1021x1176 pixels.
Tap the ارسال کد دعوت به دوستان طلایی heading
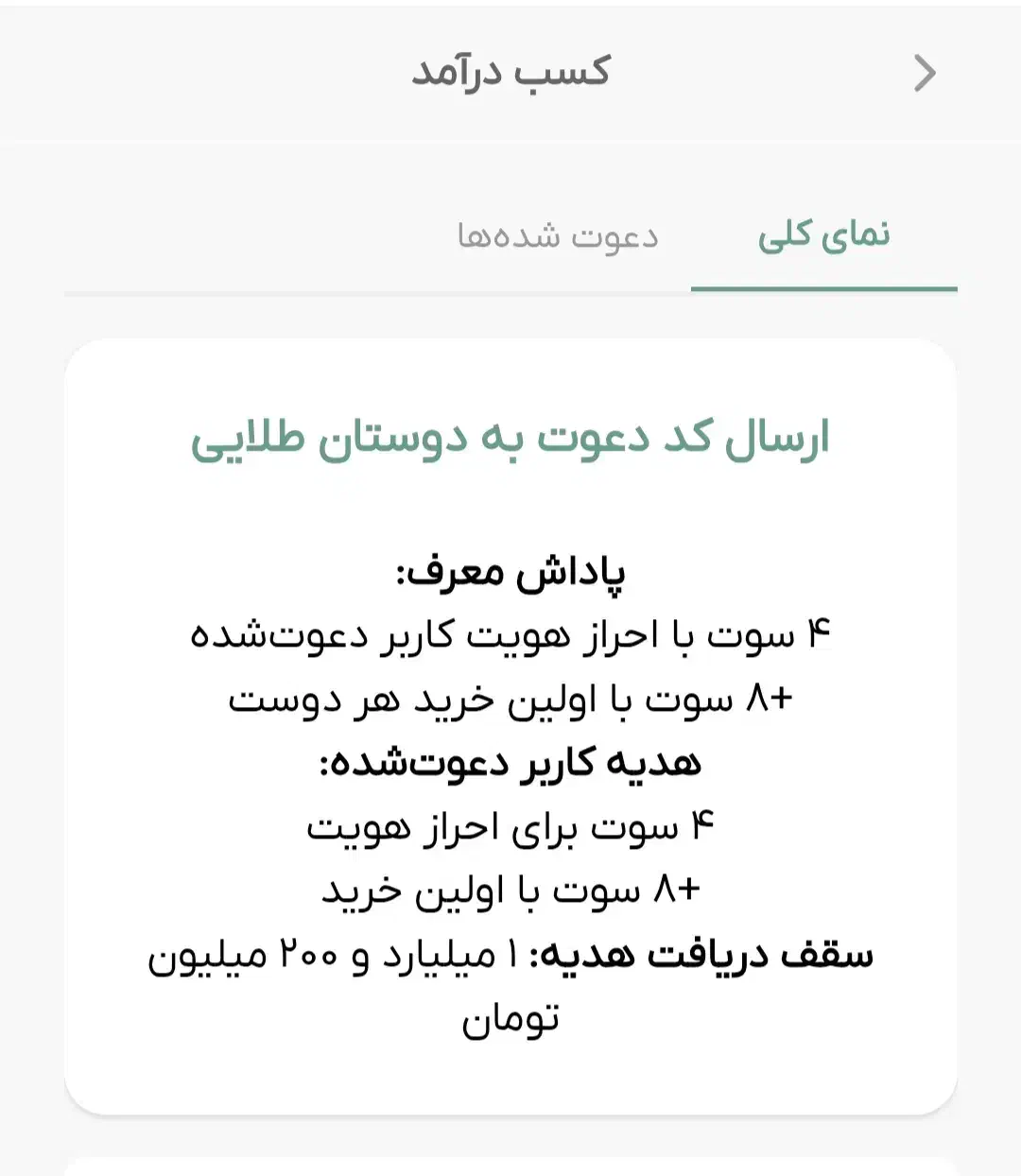click(x=510, y=438)
